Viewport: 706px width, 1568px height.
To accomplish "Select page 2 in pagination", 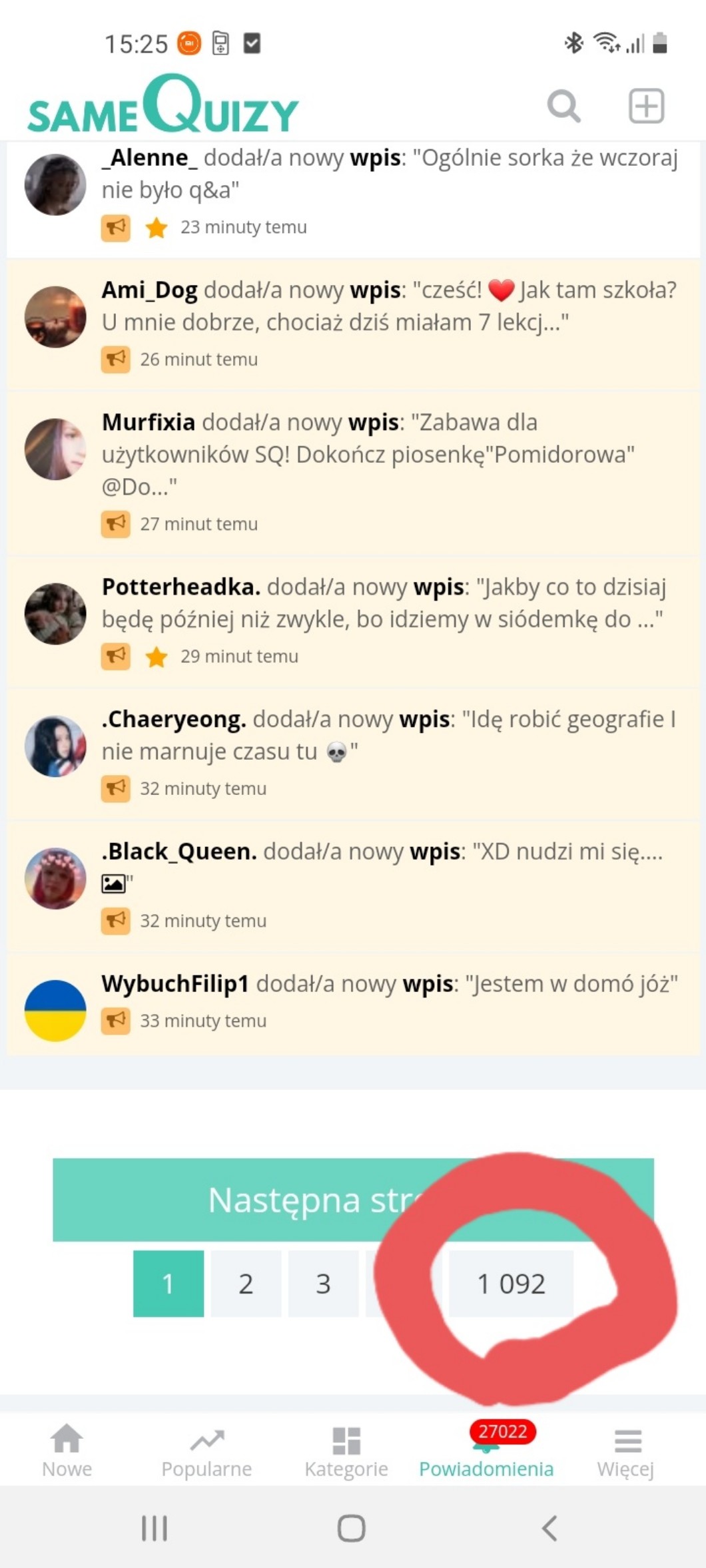I will (246, 1283).
